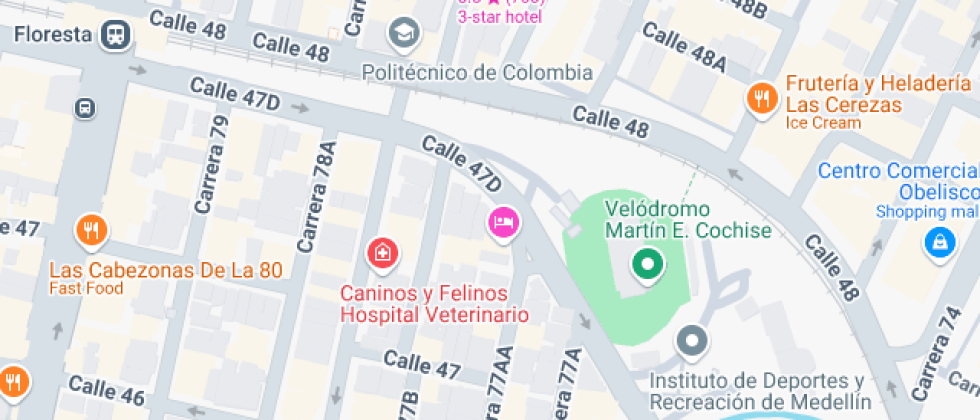The height and width of the screenshot is (420, 980).
Task: Select Las Cabezonas De La 80 restaurant pin
Action: [90, 232]
